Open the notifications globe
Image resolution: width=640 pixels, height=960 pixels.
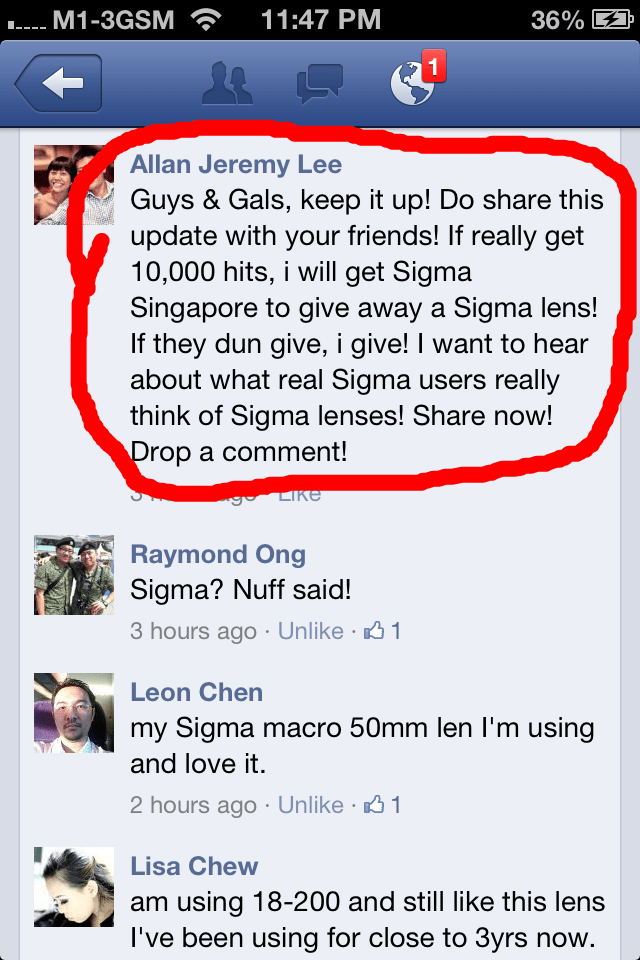tap(413, 85)
